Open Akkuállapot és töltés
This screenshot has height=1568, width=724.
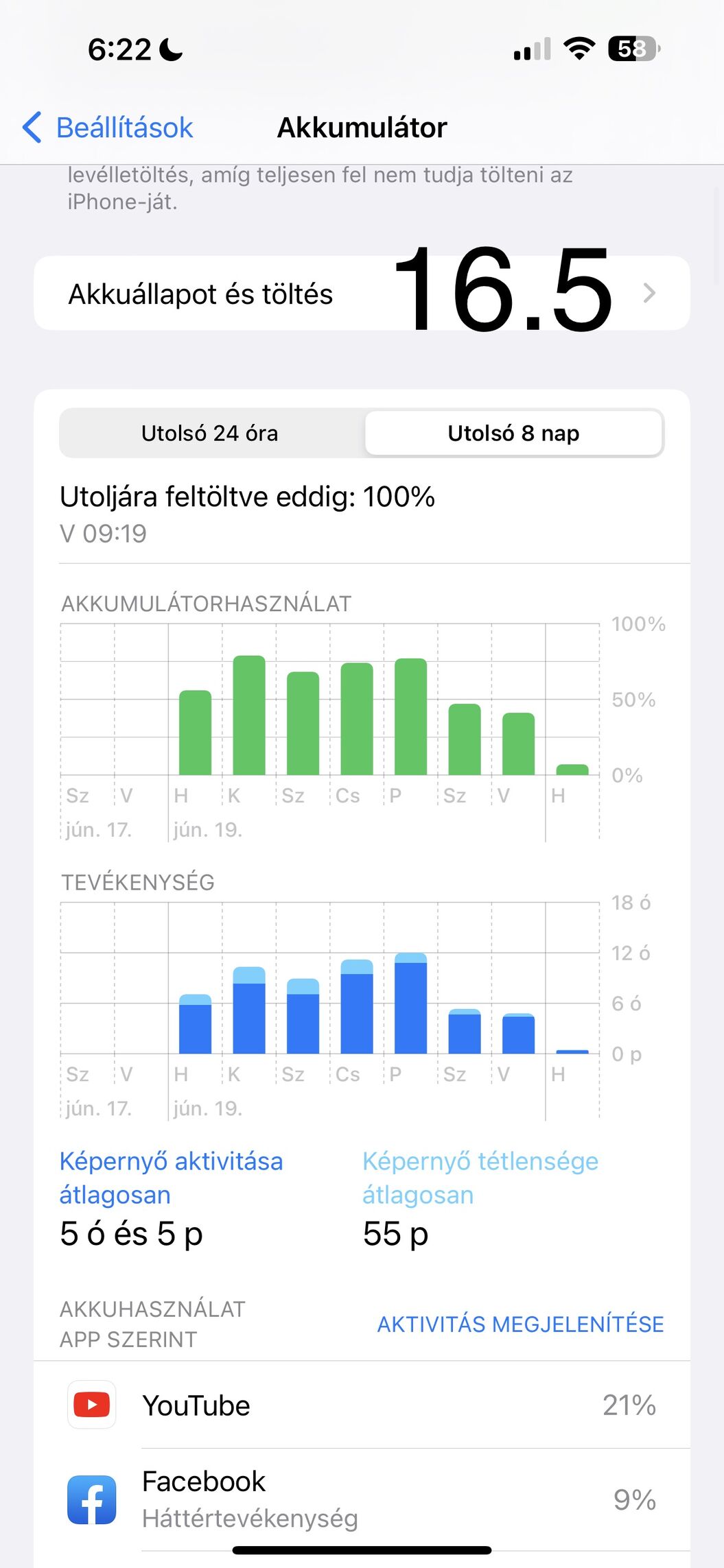[361, 294]
